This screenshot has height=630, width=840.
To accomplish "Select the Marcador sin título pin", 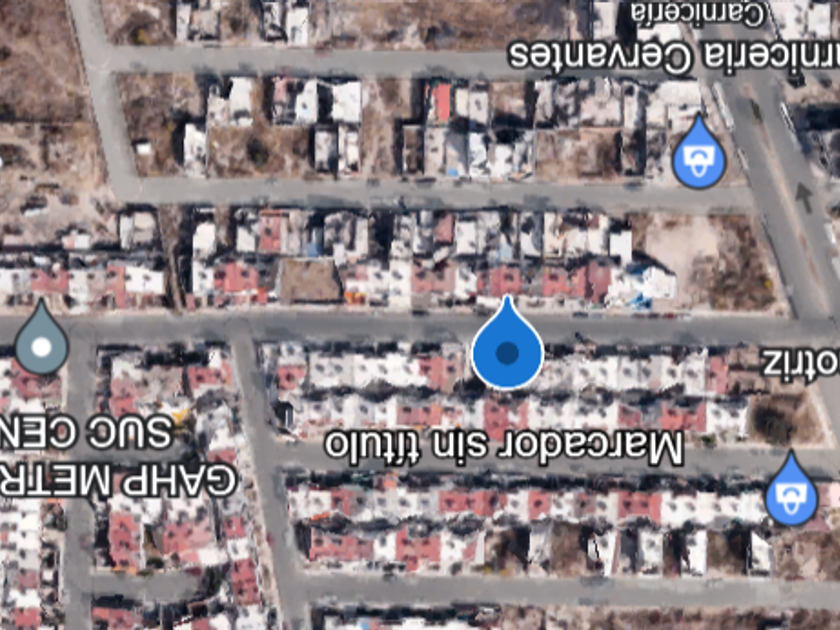I will (507, 342).
